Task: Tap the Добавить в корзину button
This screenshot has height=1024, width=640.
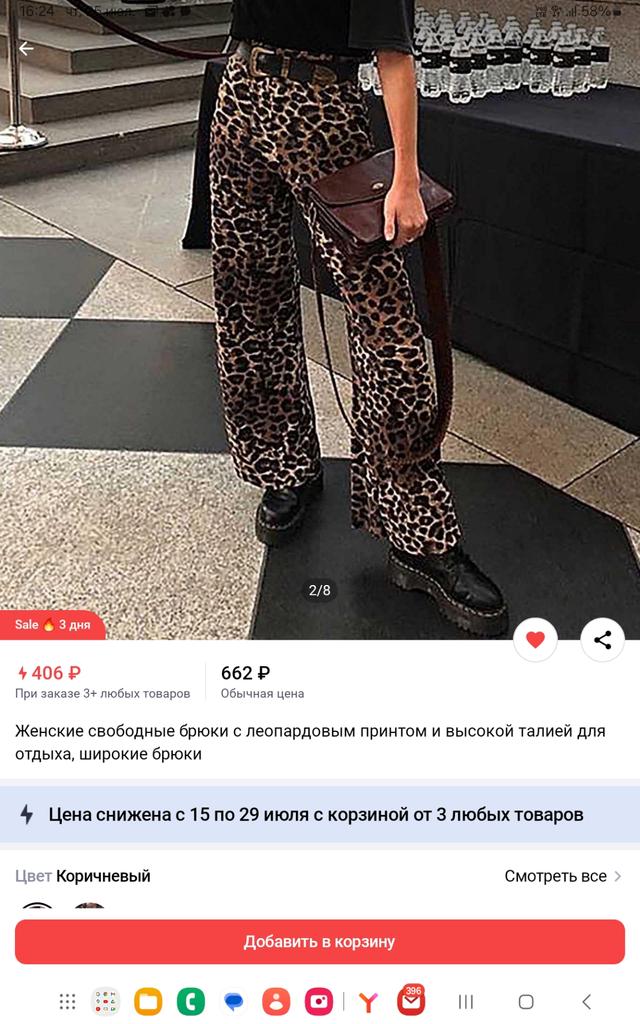Action: (x=320, y=941)
